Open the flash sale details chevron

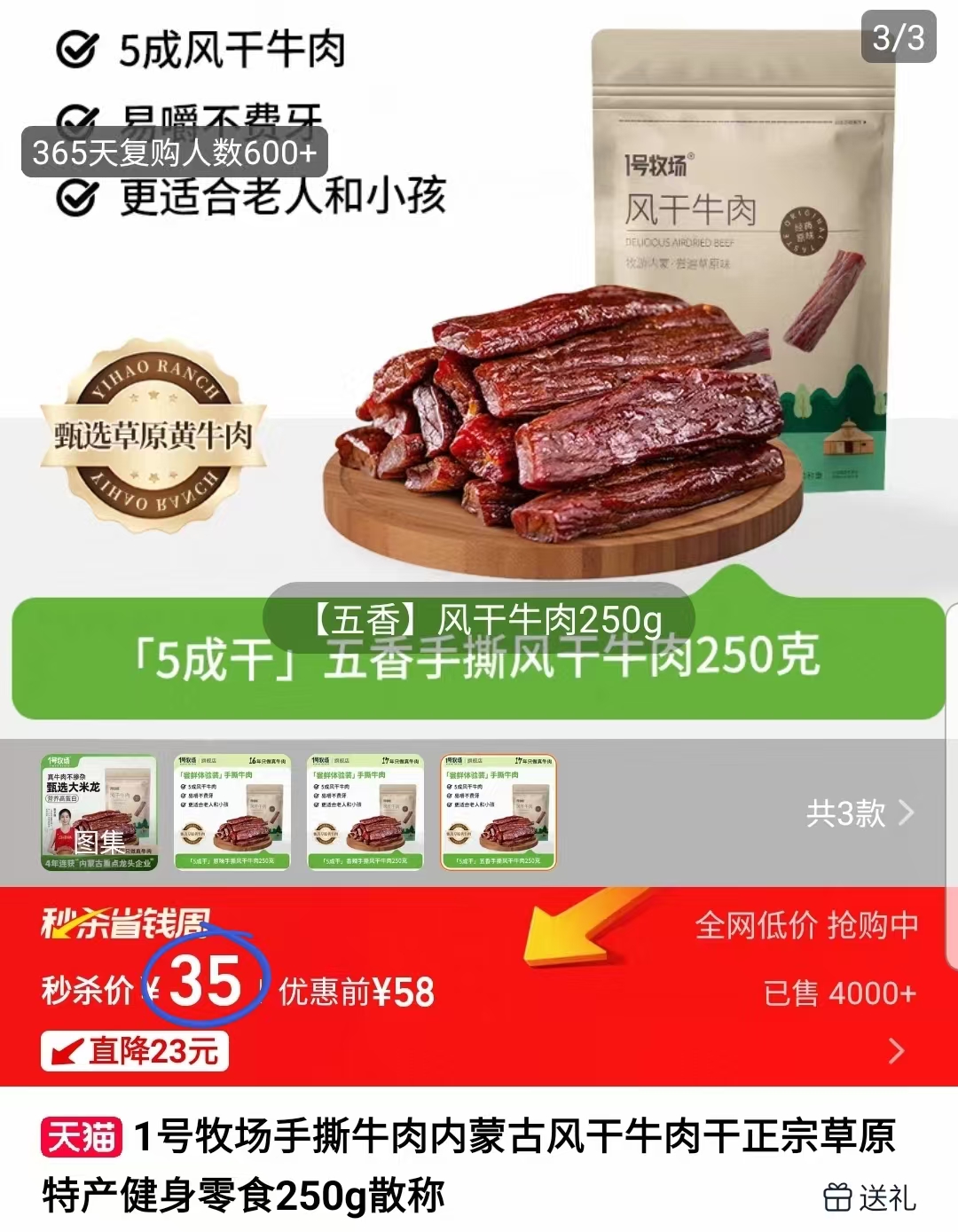(897, 1051)
